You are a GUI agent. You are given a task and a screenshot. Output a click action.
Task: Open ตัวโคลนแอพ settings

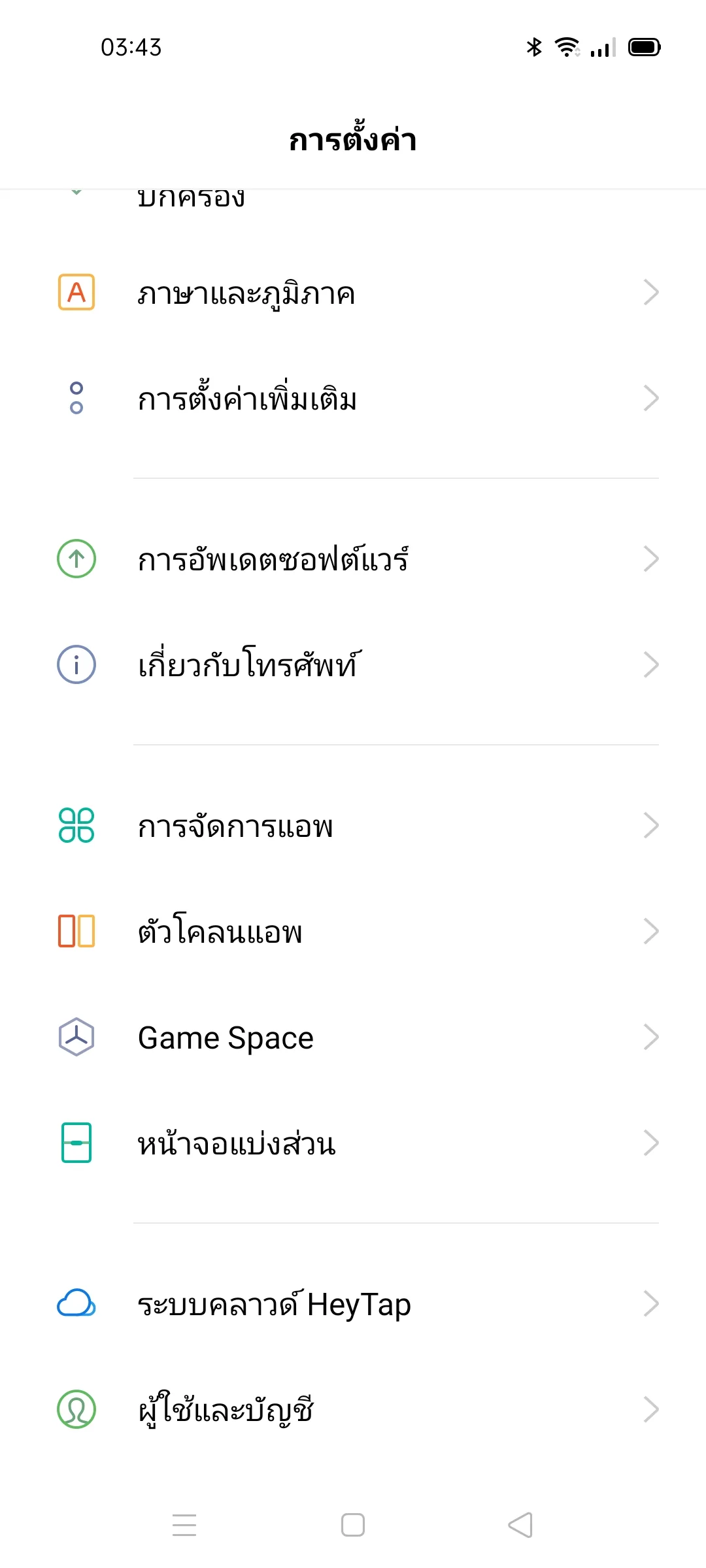click(353, 932)
